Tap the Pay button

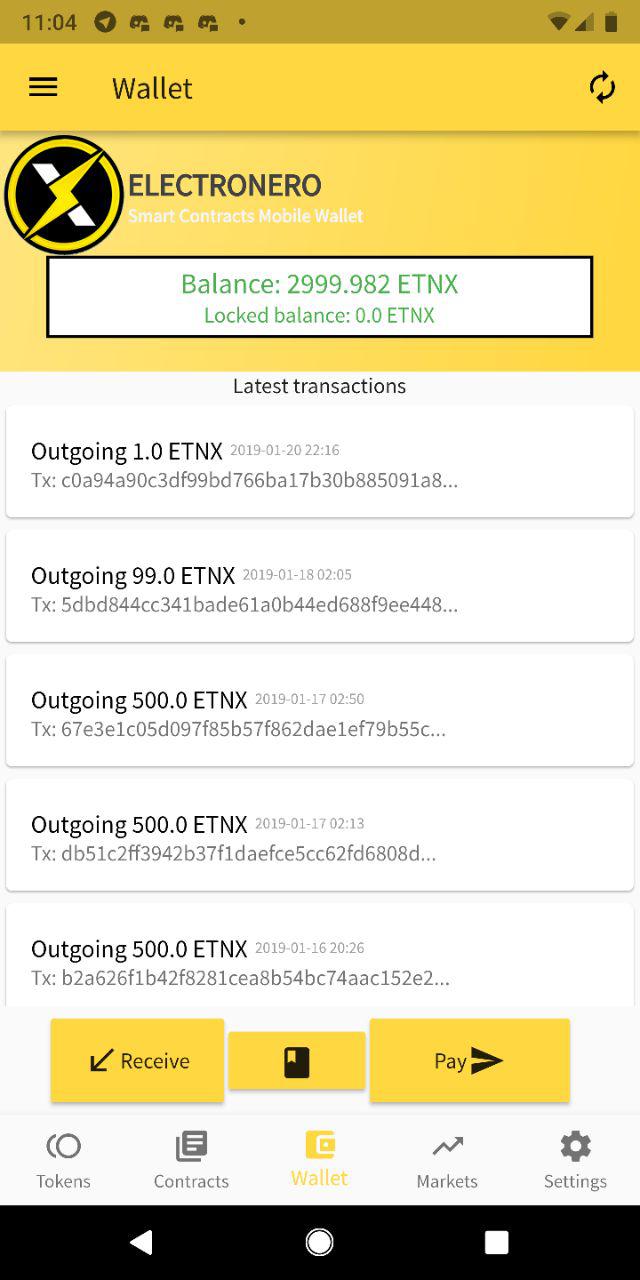[x=470, y=1061]
